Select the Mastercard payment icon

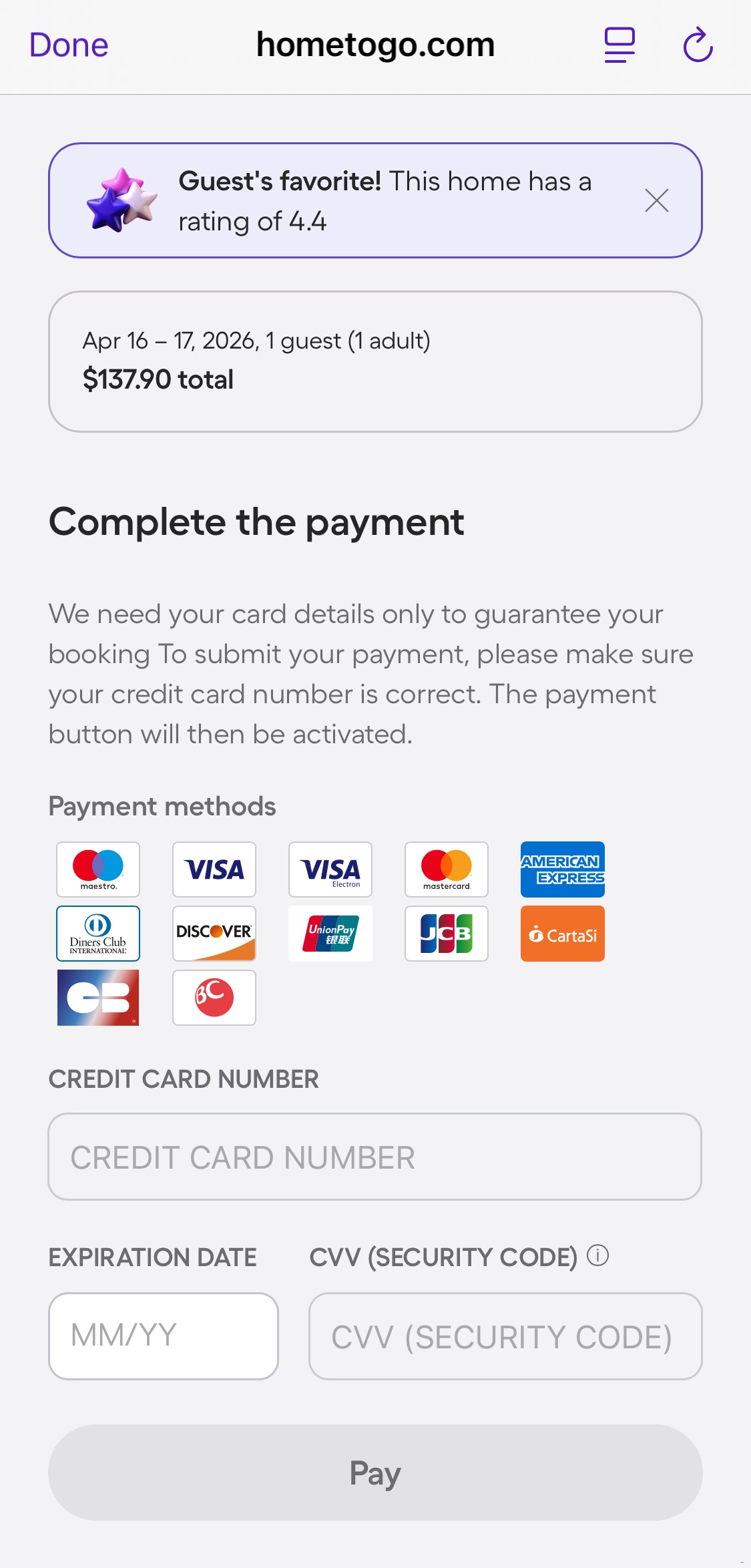446,869
